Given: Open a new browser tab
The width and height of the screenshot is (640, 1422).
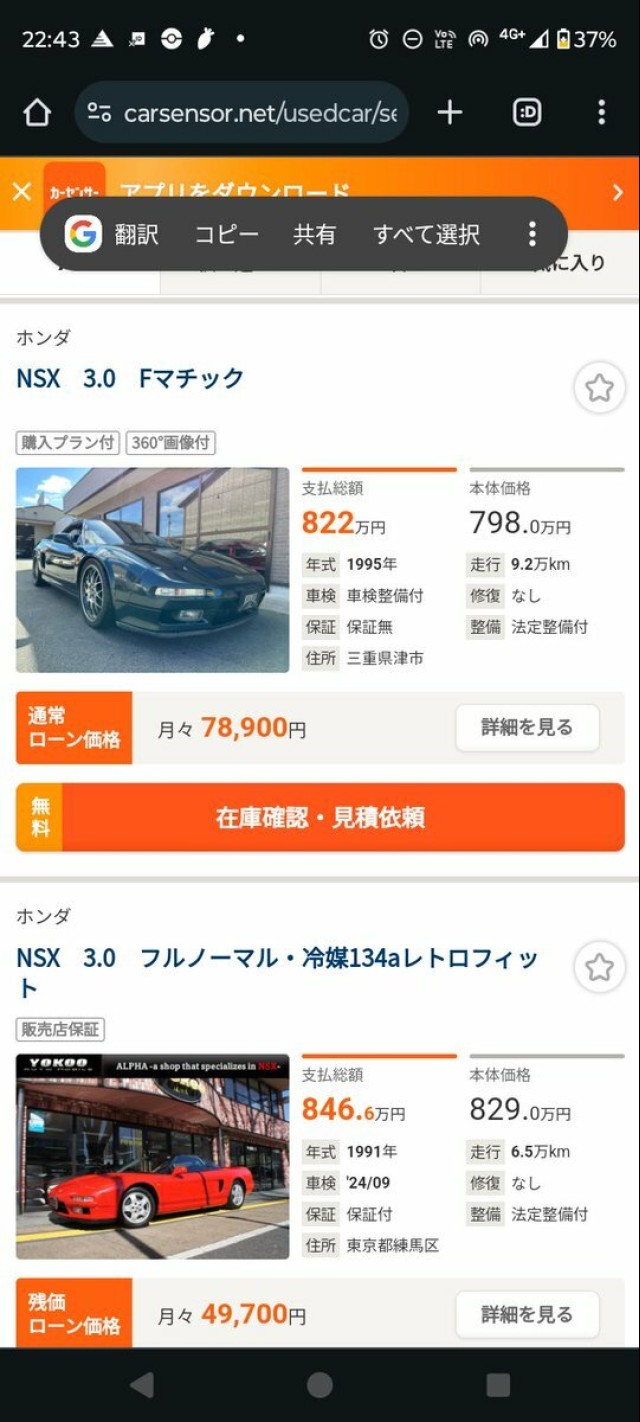Looking at the screenshot, I should pyautogui.click(x=450, y=112).
